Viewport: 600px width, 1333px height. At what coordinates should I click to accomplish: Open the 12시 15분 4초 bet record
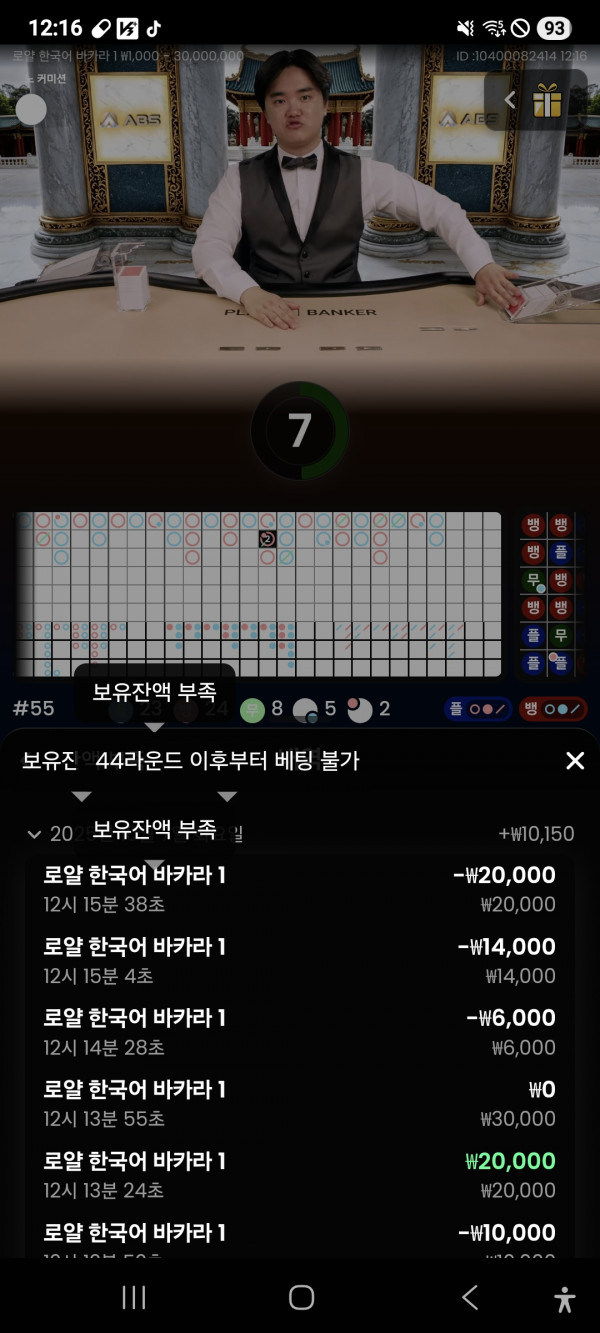(x=300, y=960)
